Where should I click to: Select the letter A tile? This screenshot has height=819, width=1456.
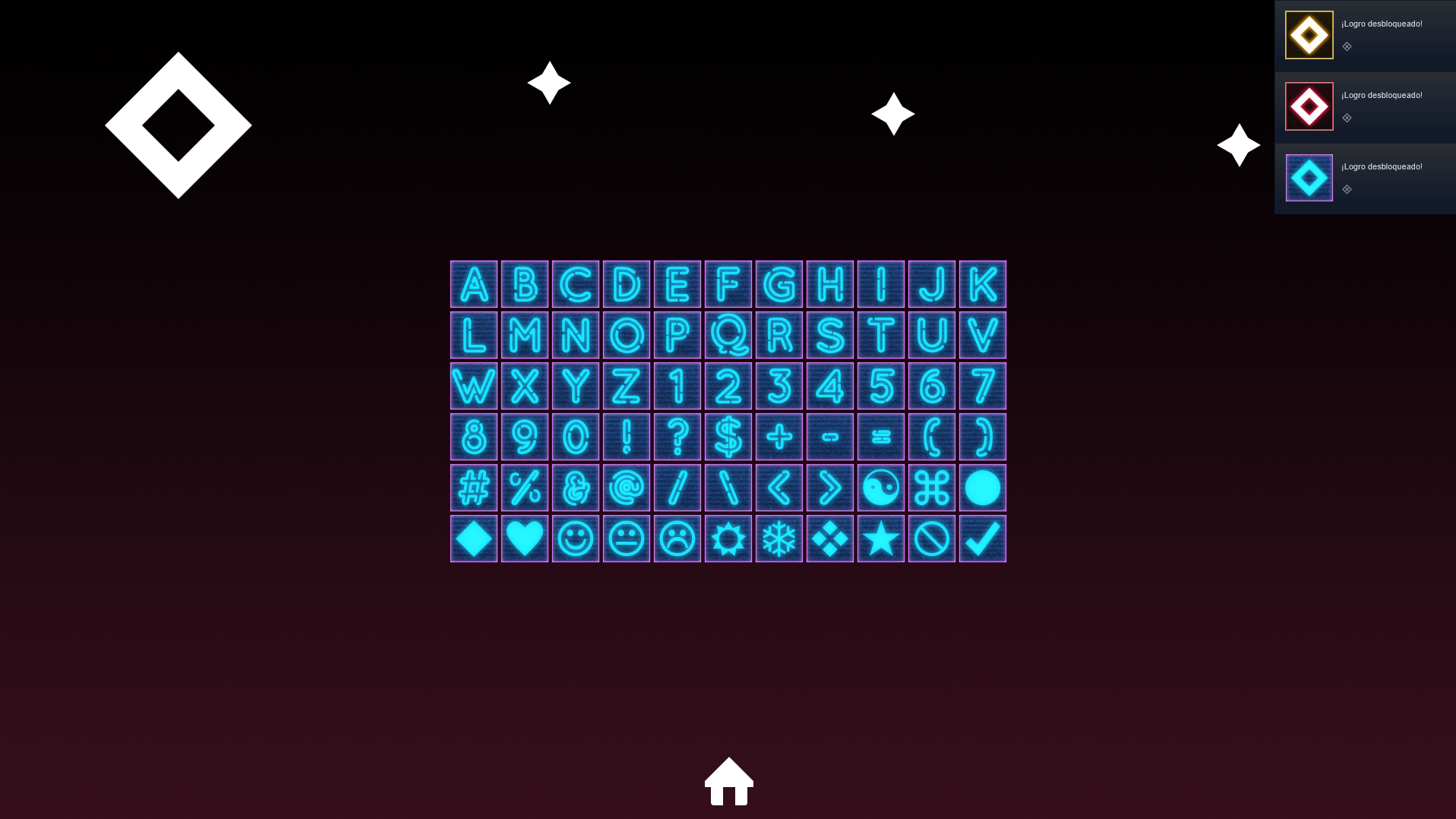(x=474, y=284)
